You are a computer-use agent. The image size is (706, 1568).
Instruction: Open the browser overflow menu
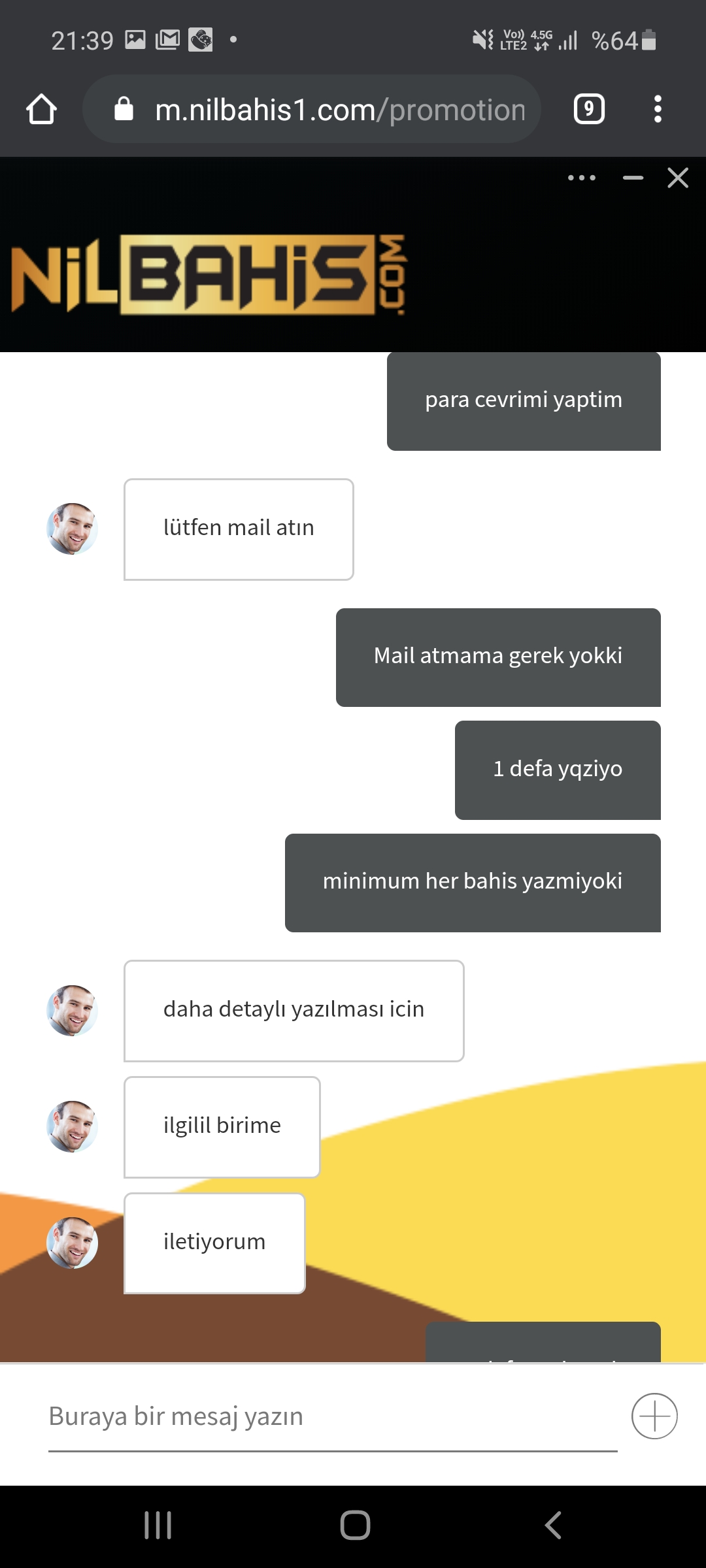pyautogui.click(x=658, y=109)
